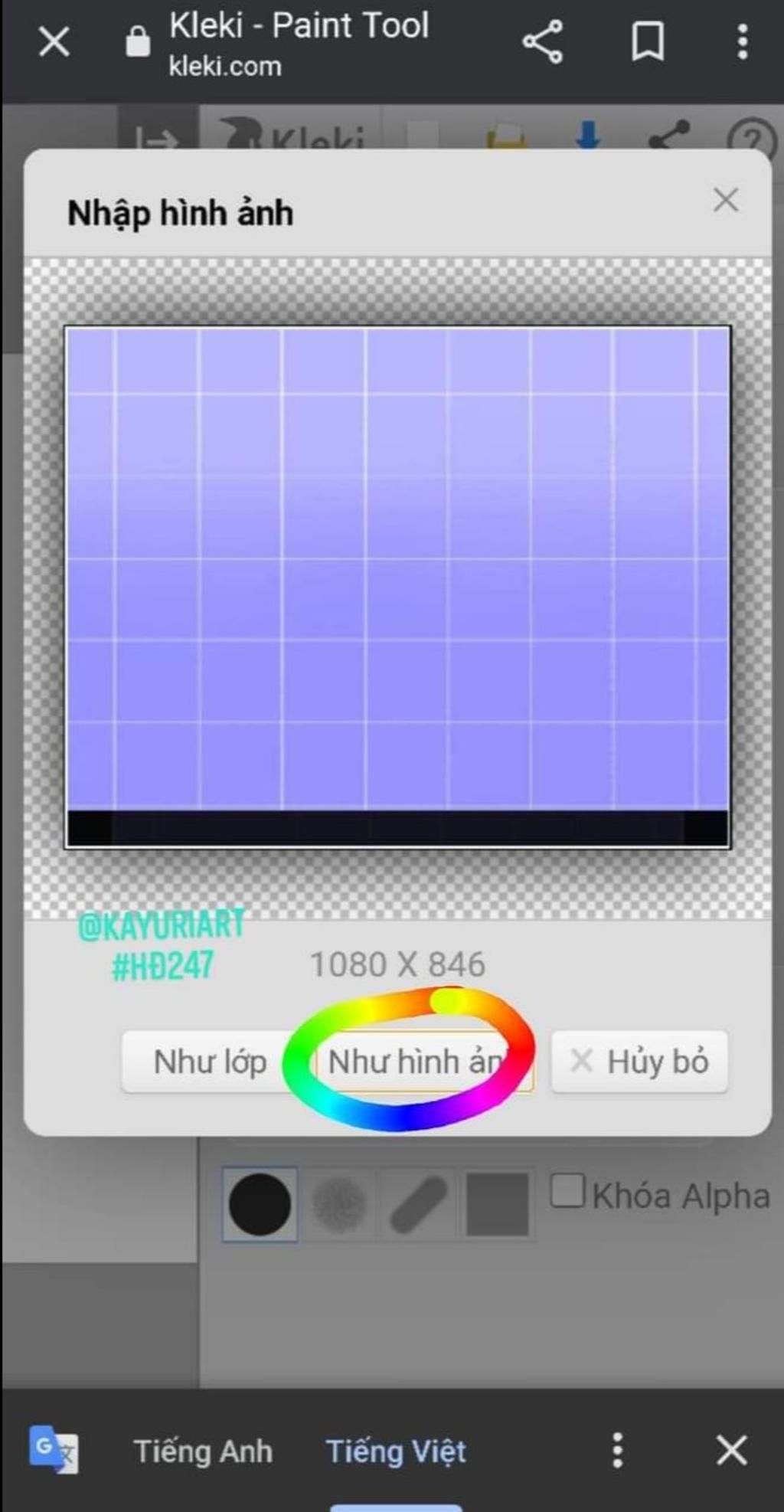Open translate bar options menu
The image size is (784, 1512).
(617, 1451)
